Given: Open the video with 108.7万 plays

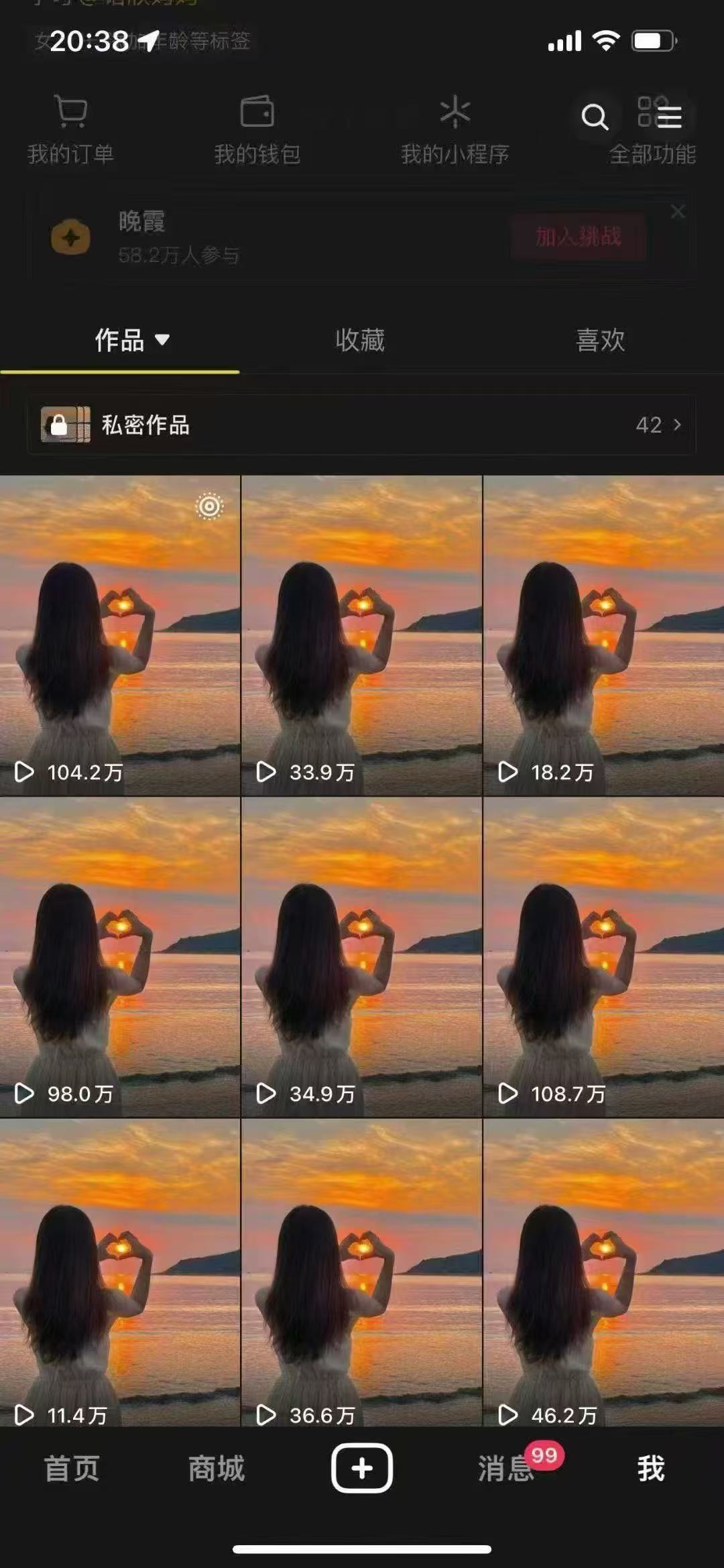Looking at the screenshot, I should click(603, 956).
